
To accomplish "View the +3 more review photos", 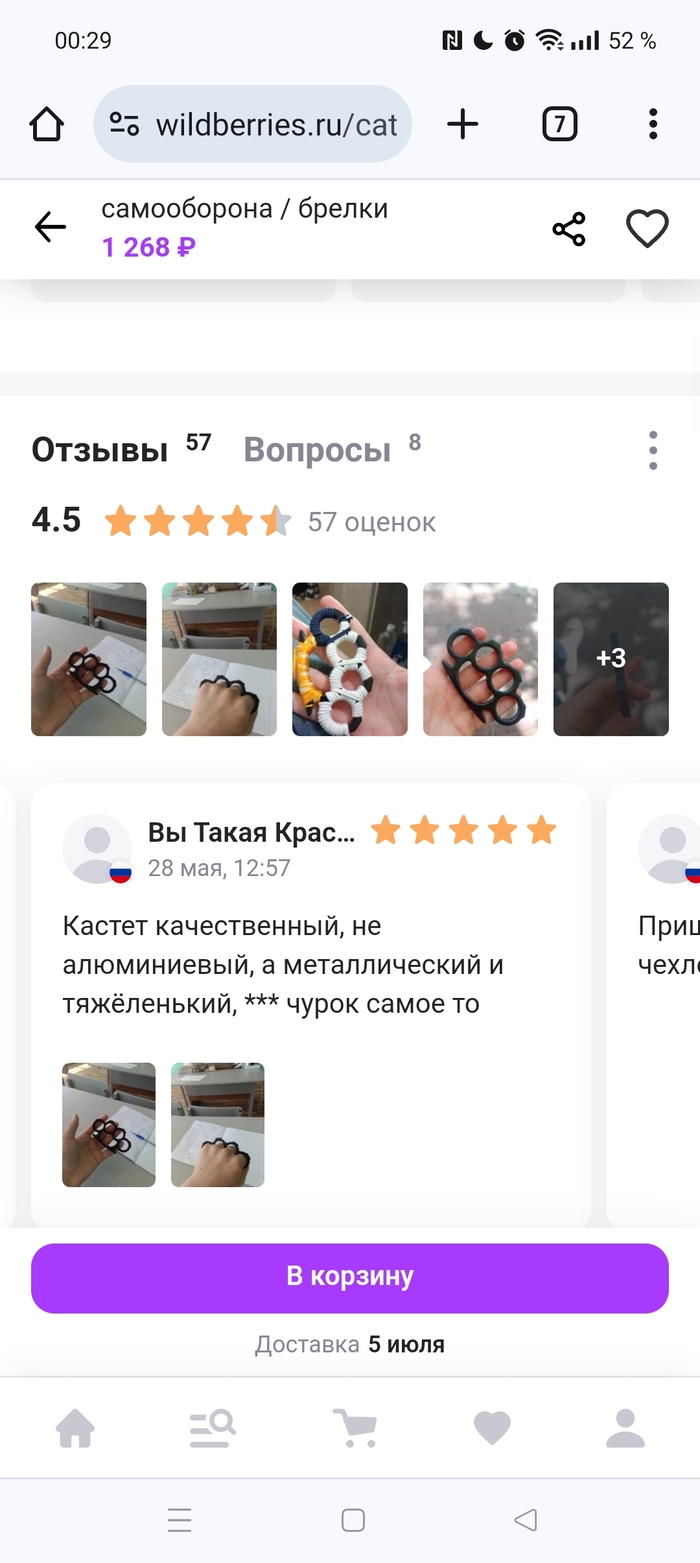I will (x=610, y=659).
